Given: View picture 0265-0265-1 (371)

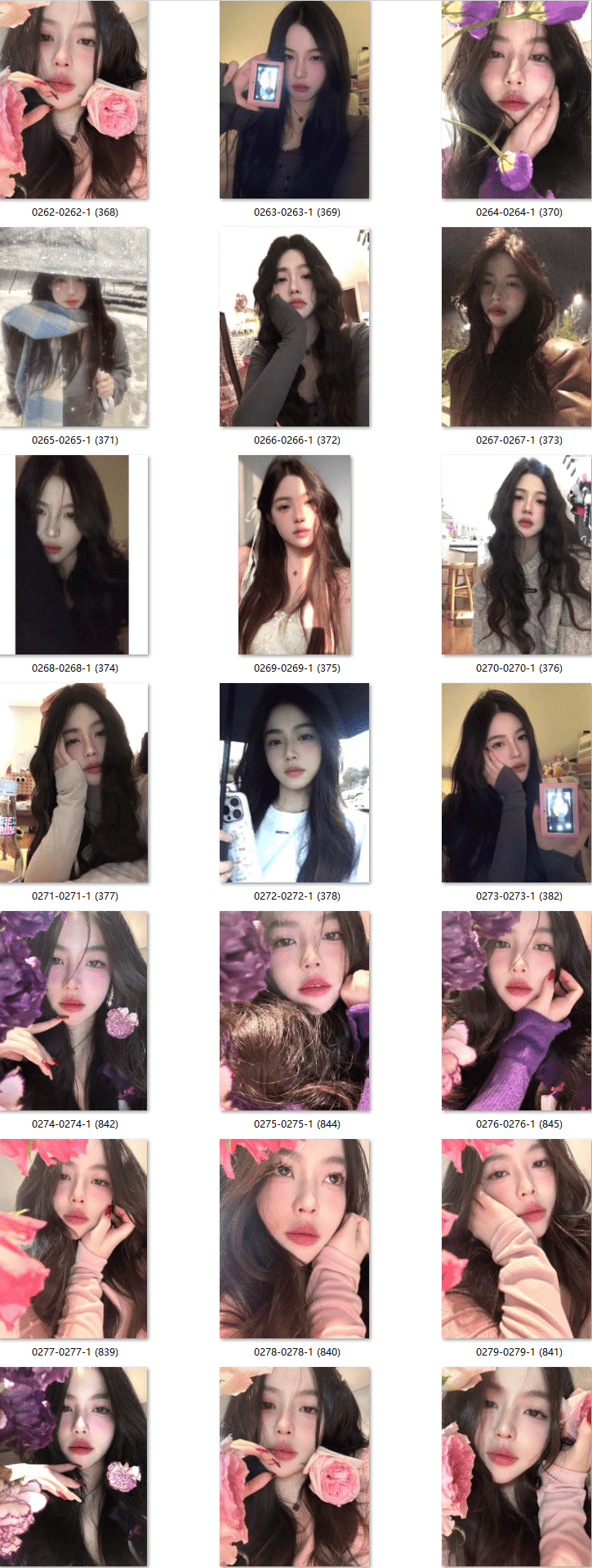Looking at the screenshot, I should point(73,327).
